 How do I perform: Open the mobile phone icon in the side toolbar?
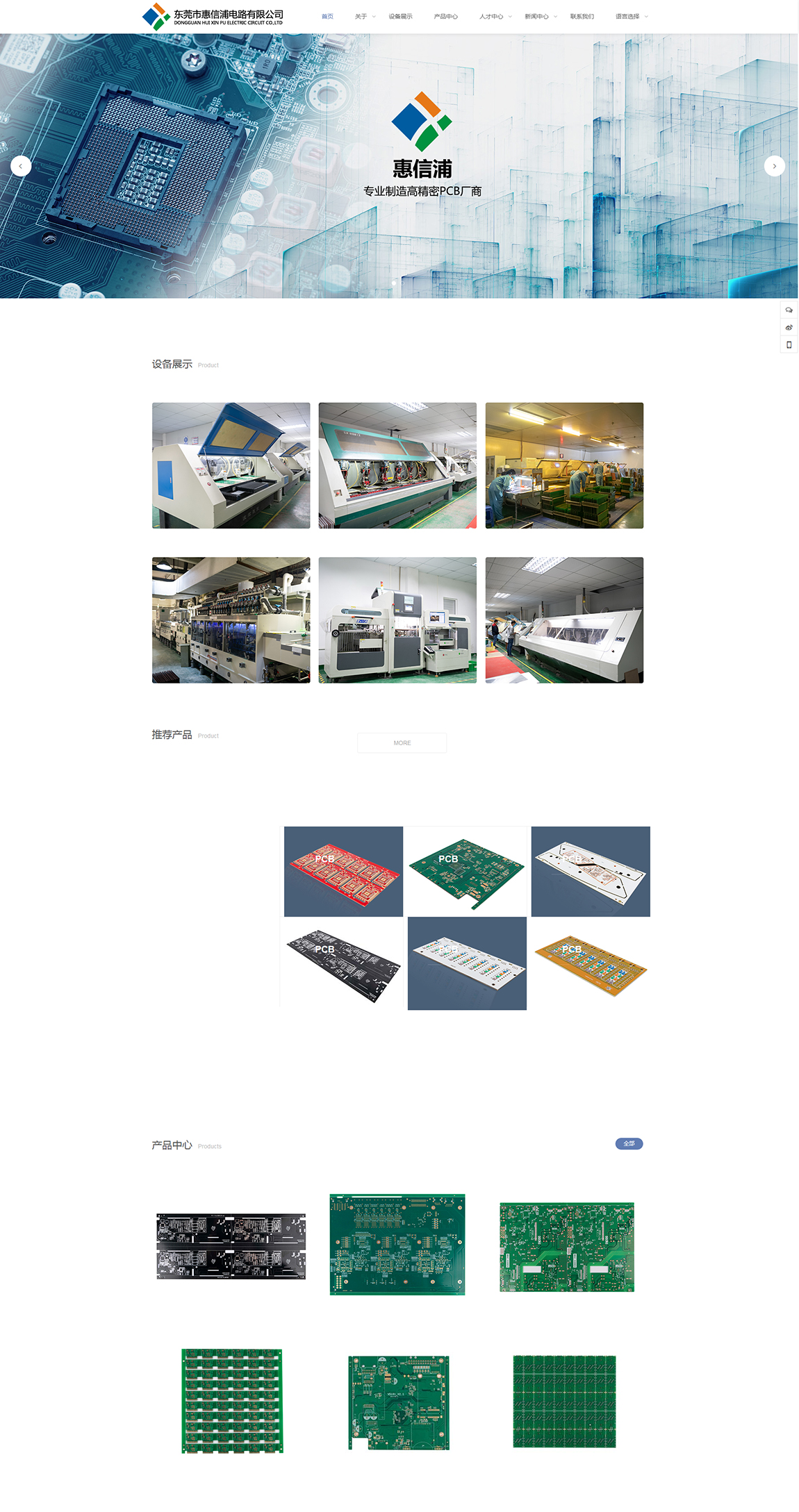pyautogui.click(x=789, y=344)
